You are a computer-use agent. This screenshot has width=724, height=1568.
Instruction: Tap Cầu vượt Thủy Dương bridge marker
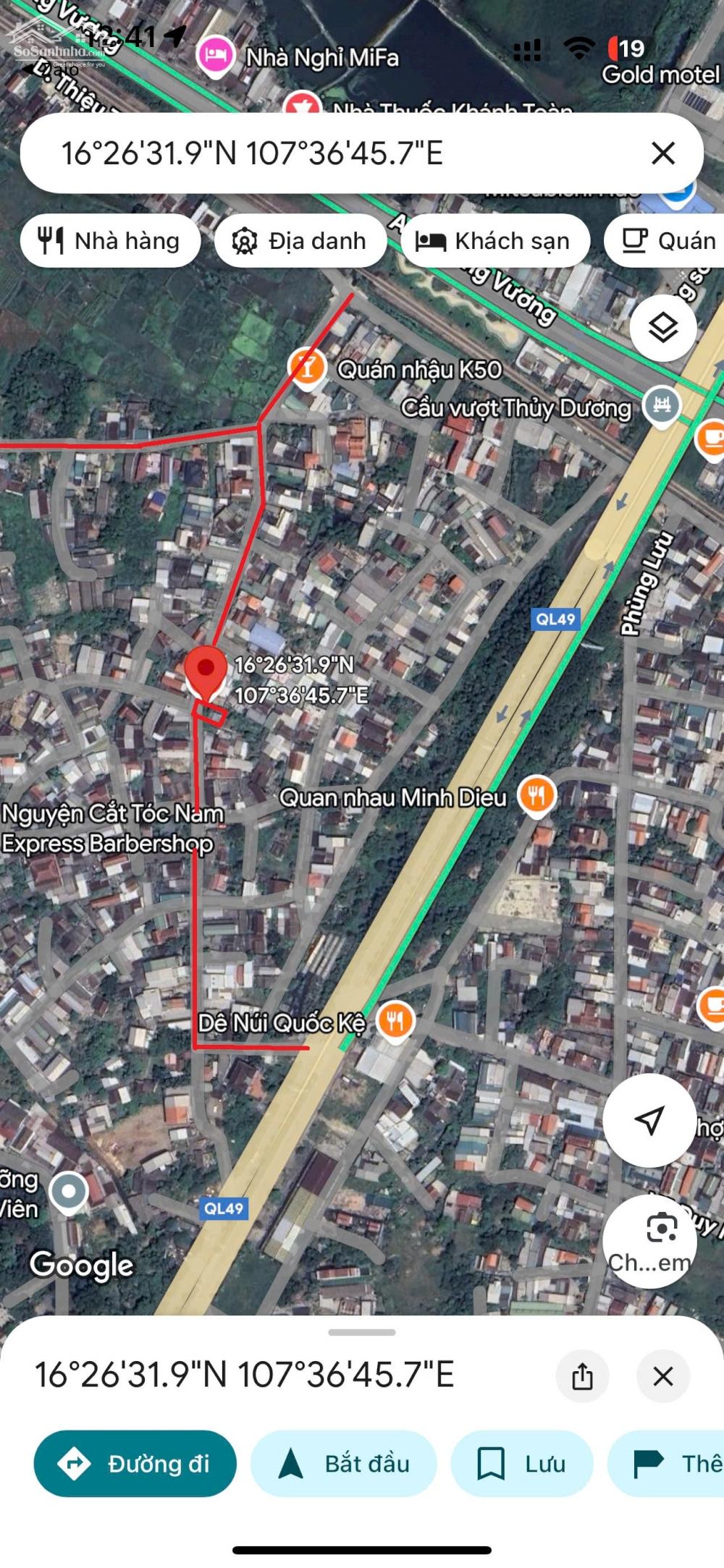pyautogui.click(x=662, y=407)
